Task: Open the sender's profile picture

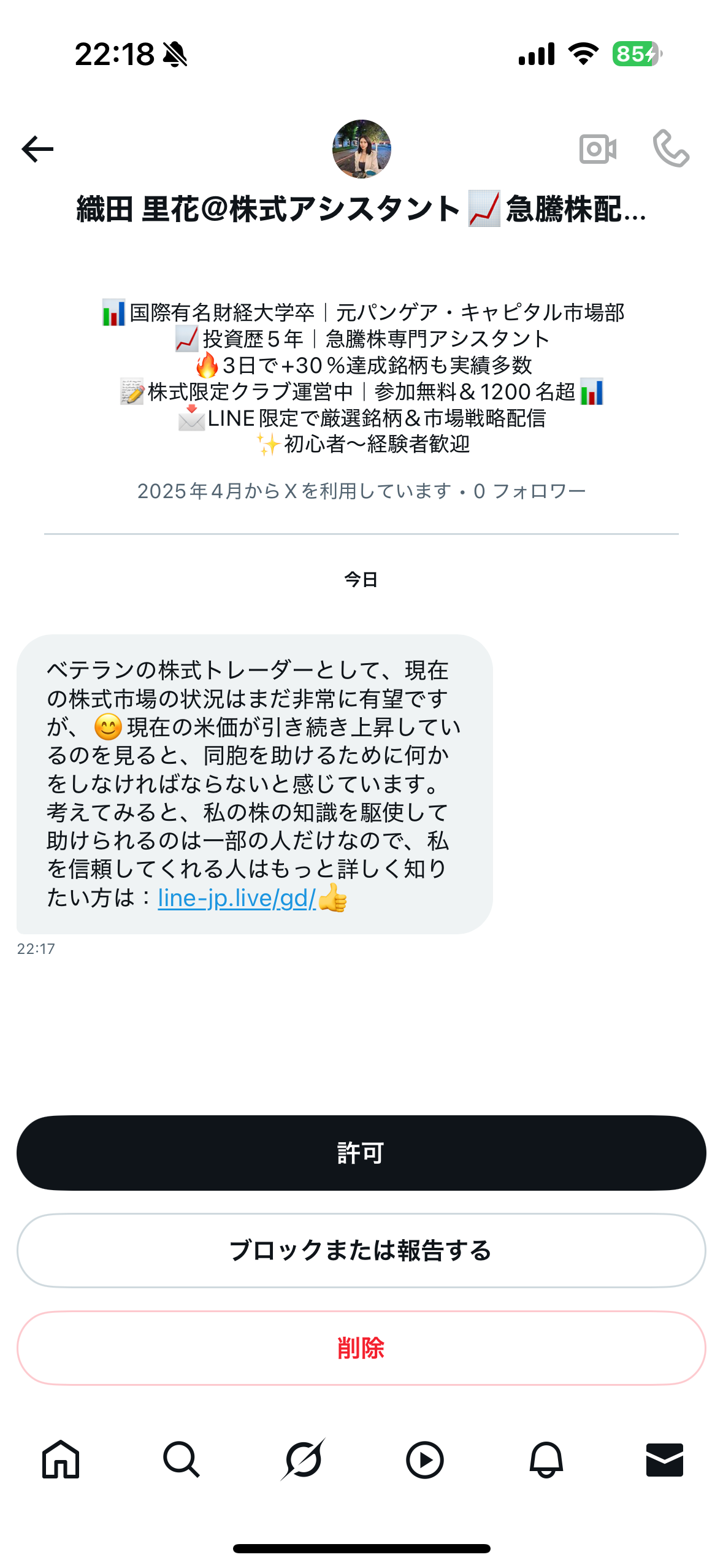Action: [361, 149]
